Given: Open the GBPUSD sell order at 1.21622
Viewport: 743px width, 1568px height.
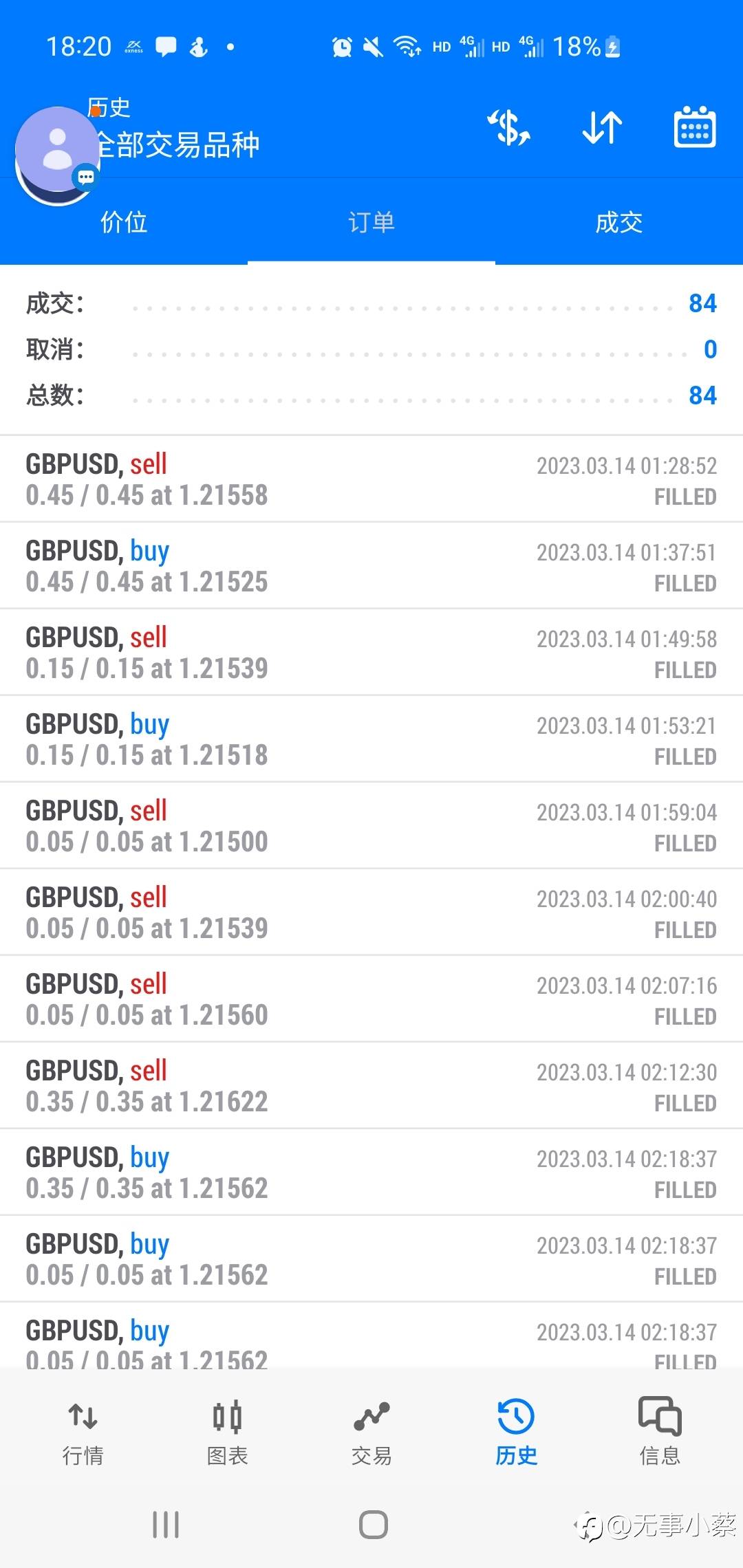Looking at the screenshot, I should tap(371, 1086).
